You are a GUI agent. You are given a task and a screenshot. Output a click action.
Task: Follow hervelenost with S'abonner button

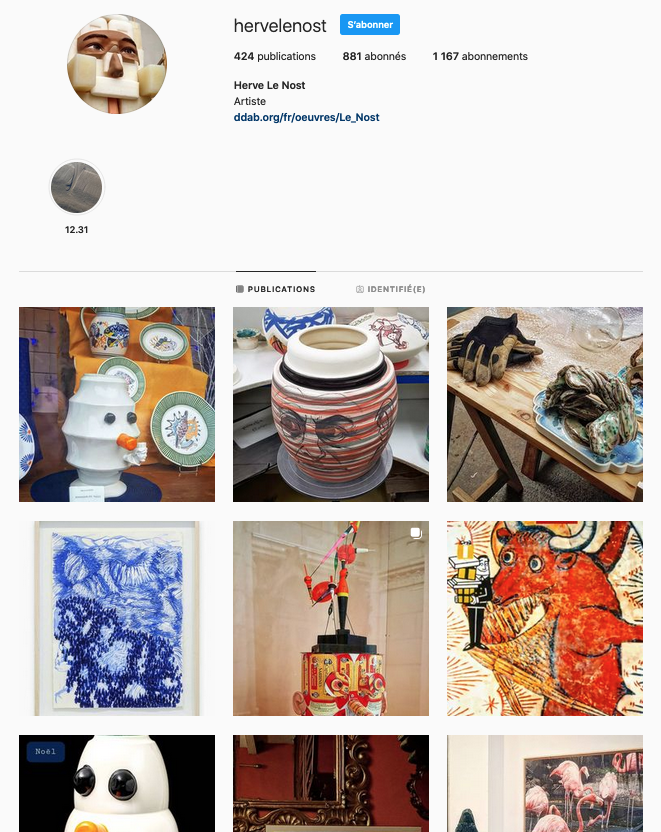(x=369, y=25)
